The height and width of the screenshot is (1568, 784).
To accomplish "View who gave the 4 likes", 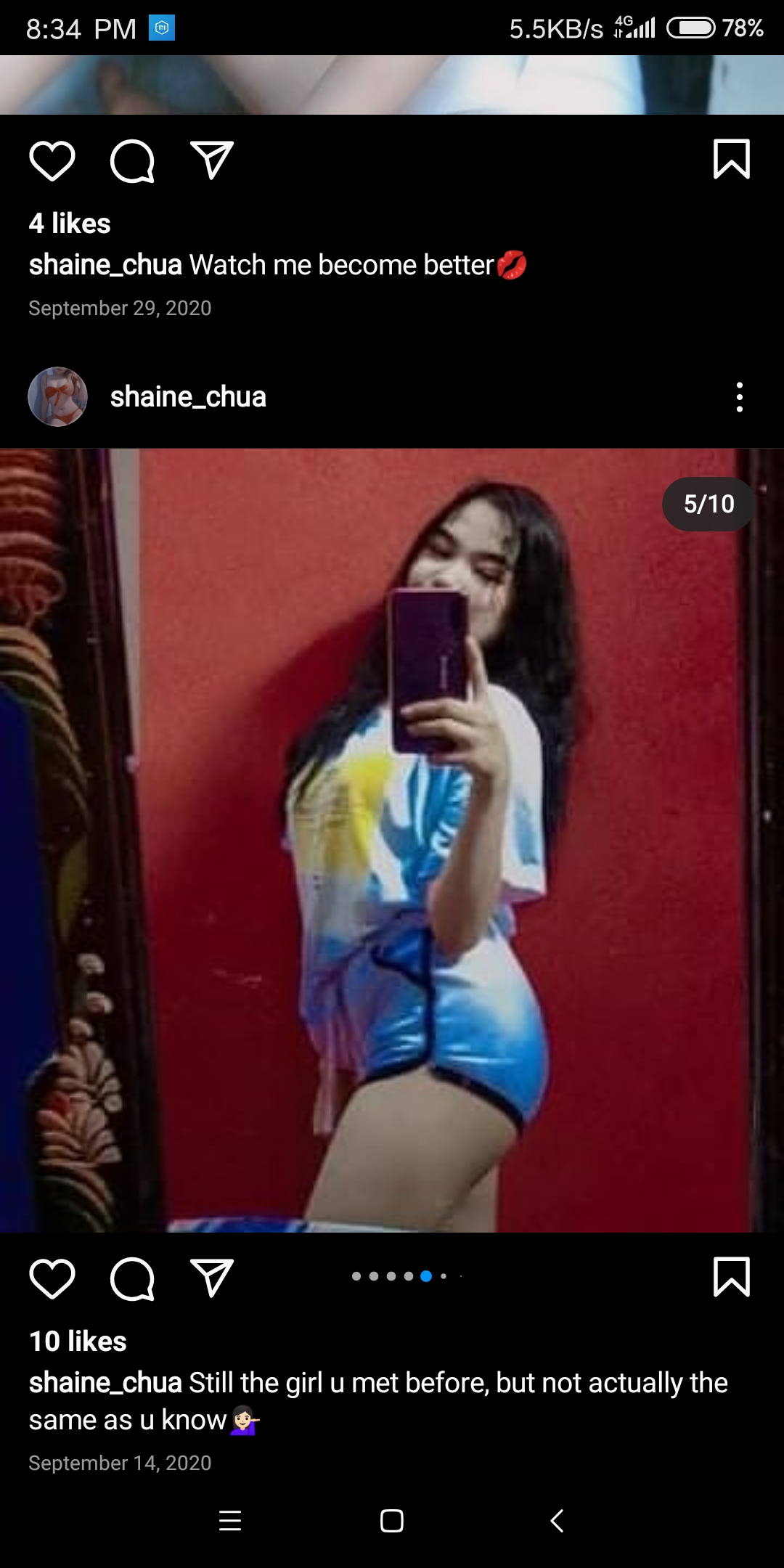I will (x=70, y=223).
